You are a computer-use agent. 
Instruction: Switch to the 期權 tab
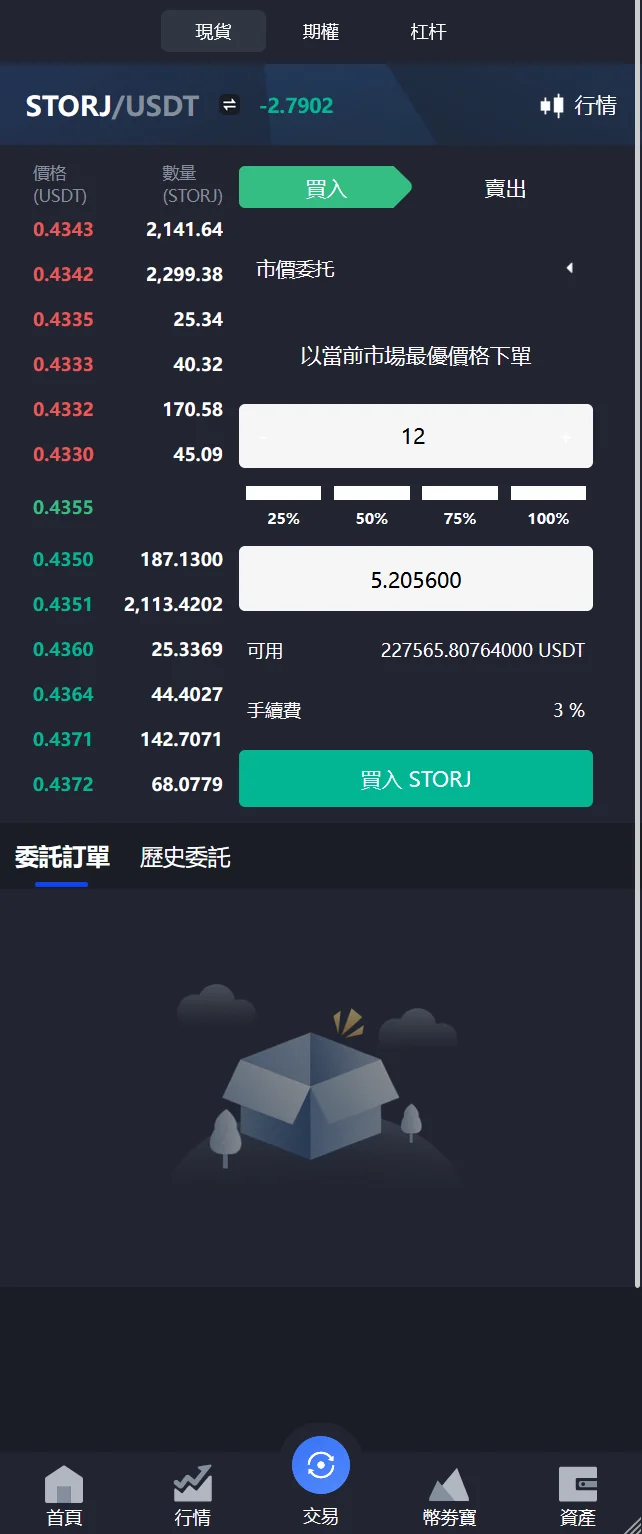(321, 32)
